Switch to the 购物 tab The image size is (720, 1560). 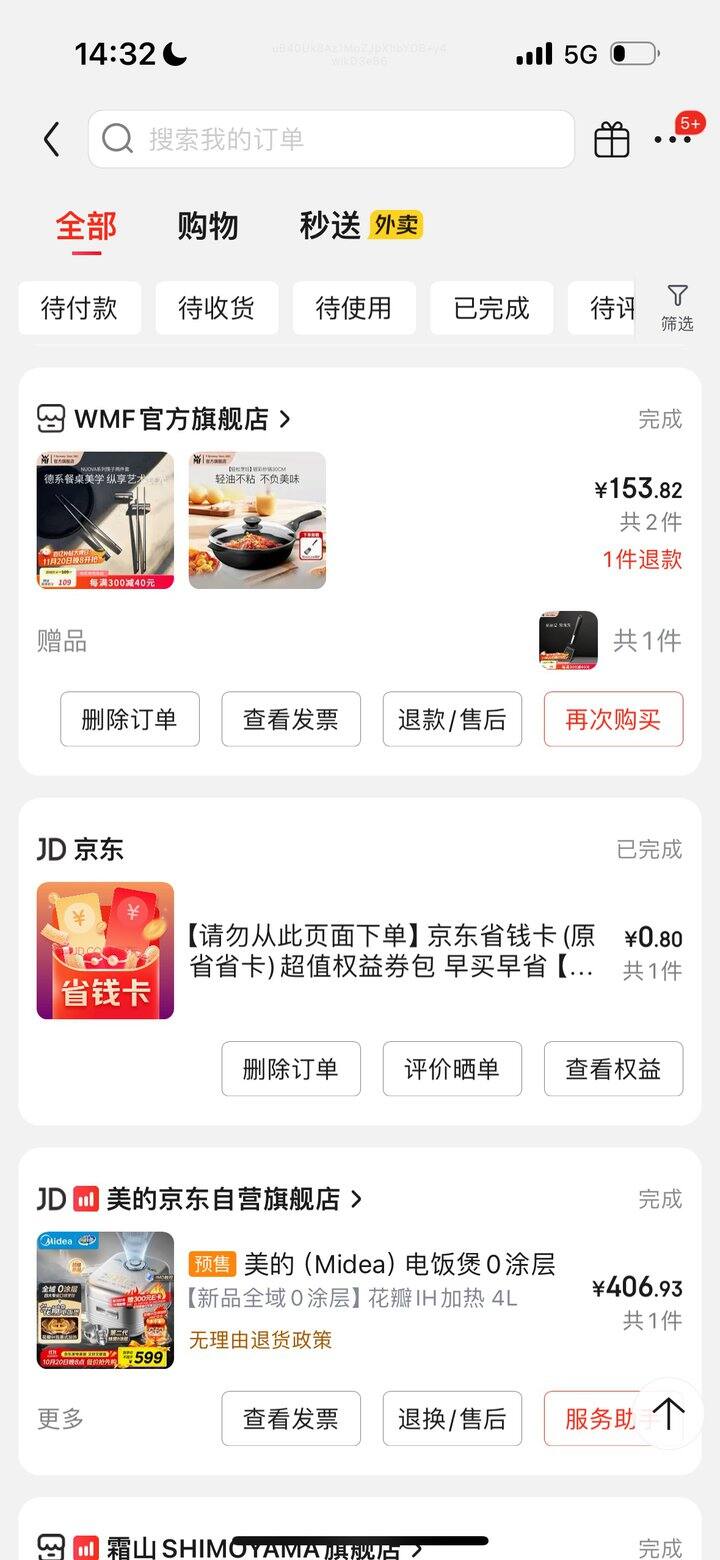(208, 226)
